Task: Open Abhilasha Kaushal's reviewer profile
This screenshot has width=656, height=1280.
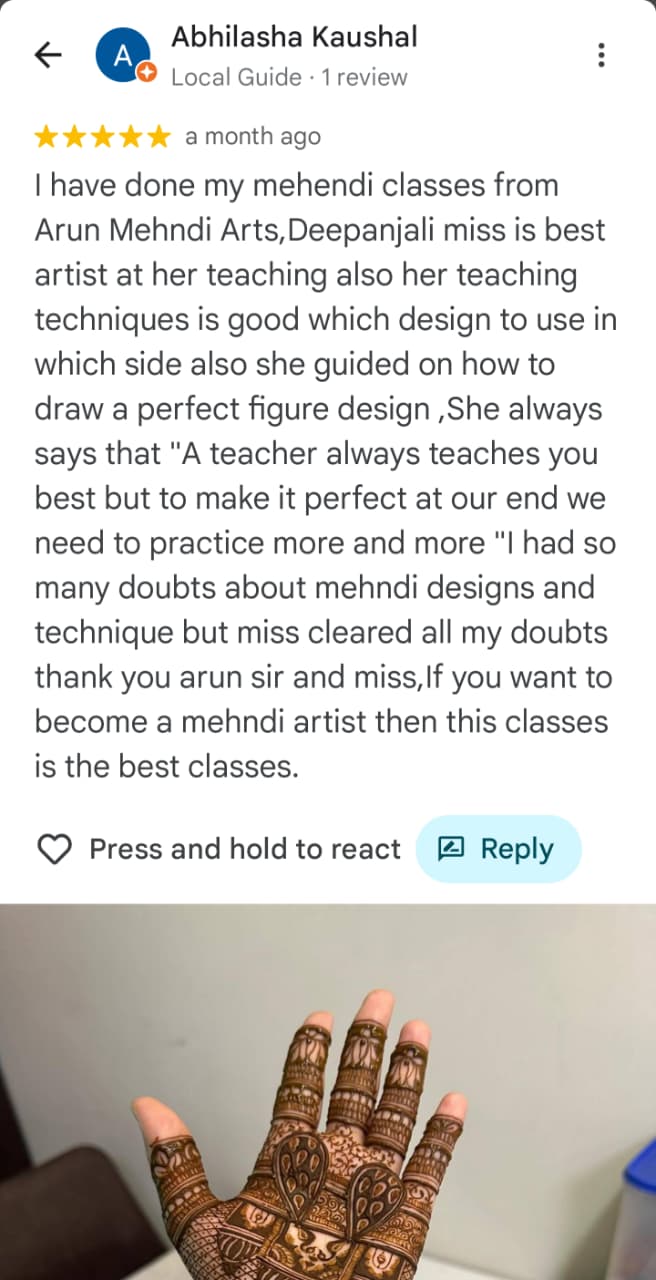Action: pos(294,38)
